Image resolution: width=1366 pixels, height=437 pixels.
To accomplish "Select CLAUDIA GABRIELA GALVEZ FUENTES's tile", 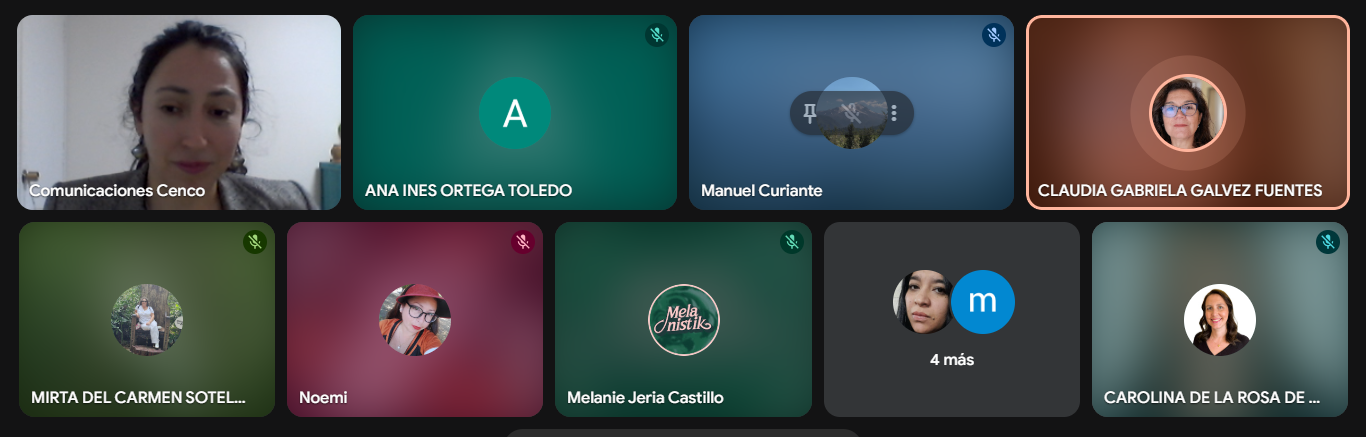I will coord(1188,112).
